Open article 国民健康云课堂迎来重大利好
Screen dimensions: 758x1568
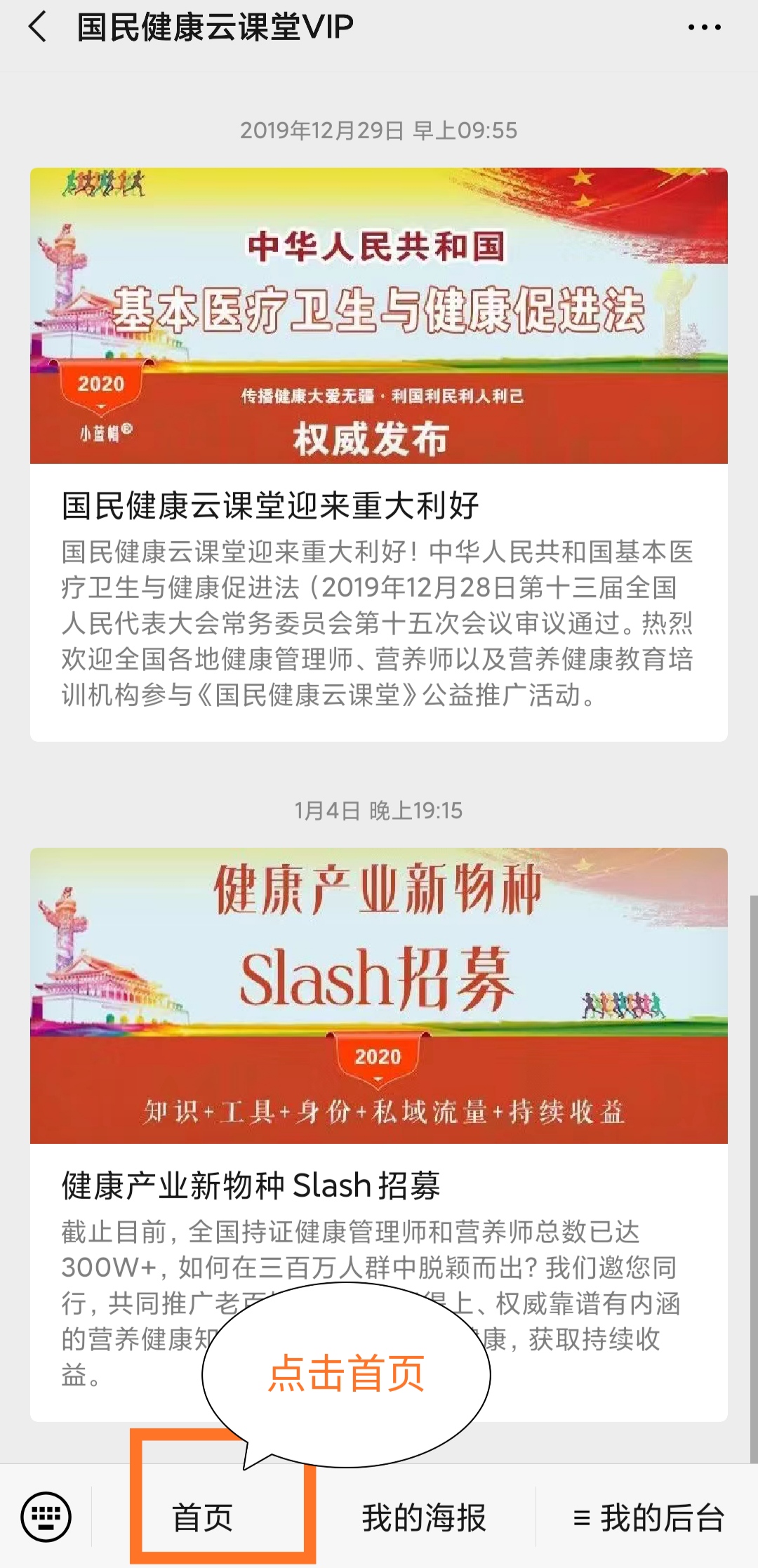click(270, 505)
